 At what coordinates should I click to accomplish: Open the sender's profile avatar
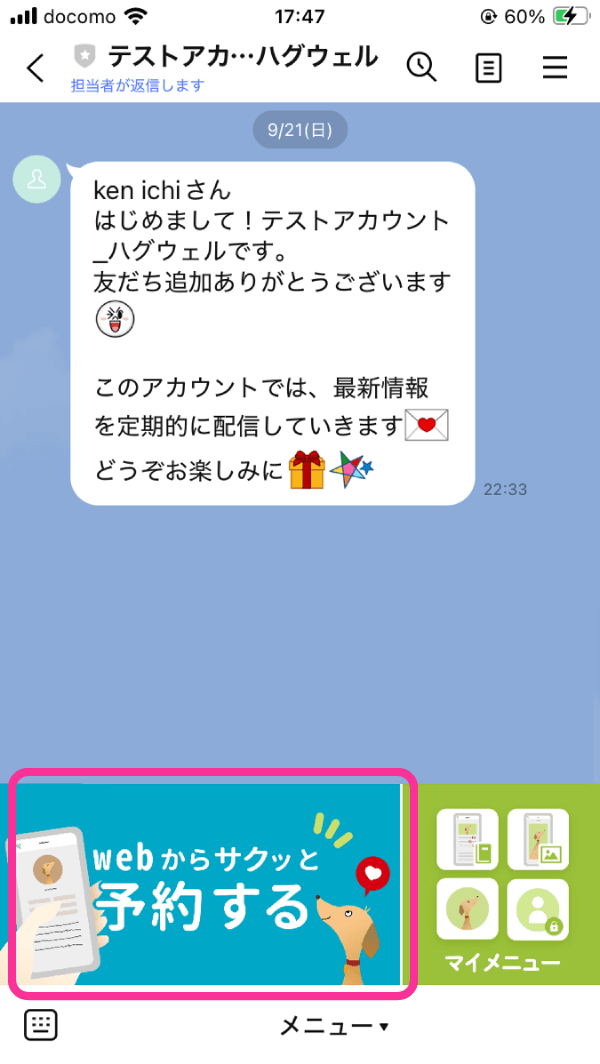click(37, 180)
